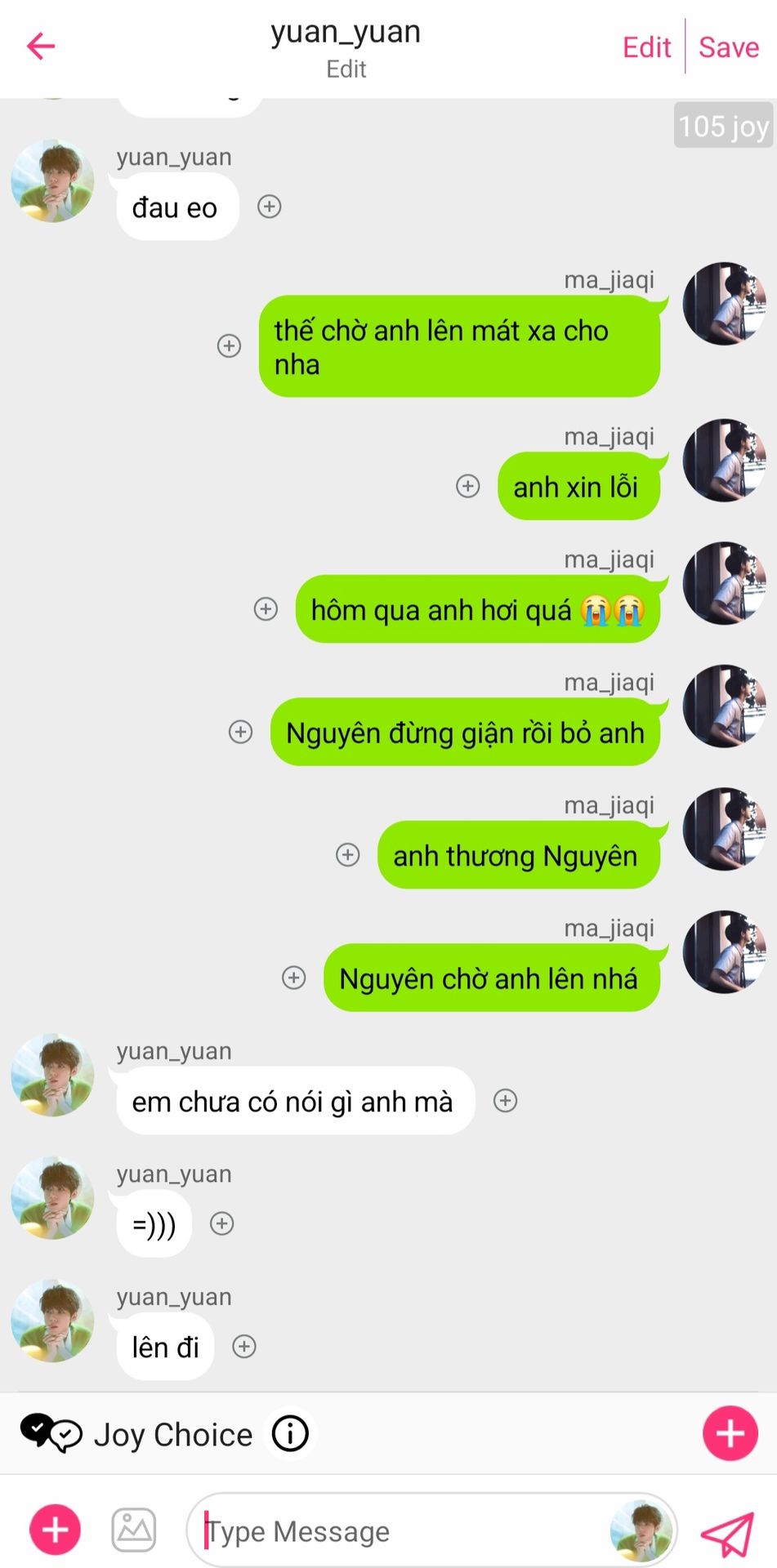Image resolution: width=777 pixels, height=1568 pixels.
Task: Open Joy Choice info icon
Action: pos(290,1433)
